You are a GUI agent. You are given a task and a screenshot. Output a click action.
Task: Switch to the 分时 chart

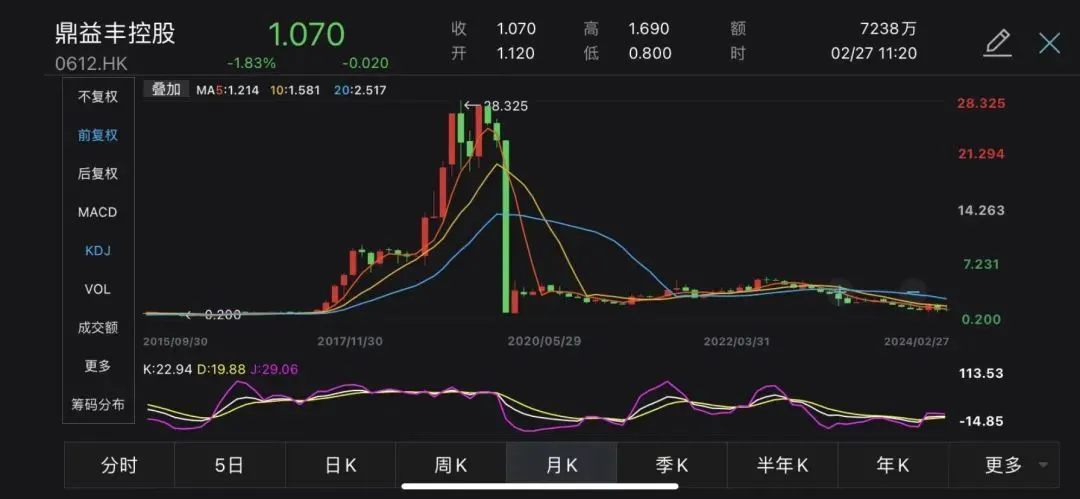(x=119, y=465)
